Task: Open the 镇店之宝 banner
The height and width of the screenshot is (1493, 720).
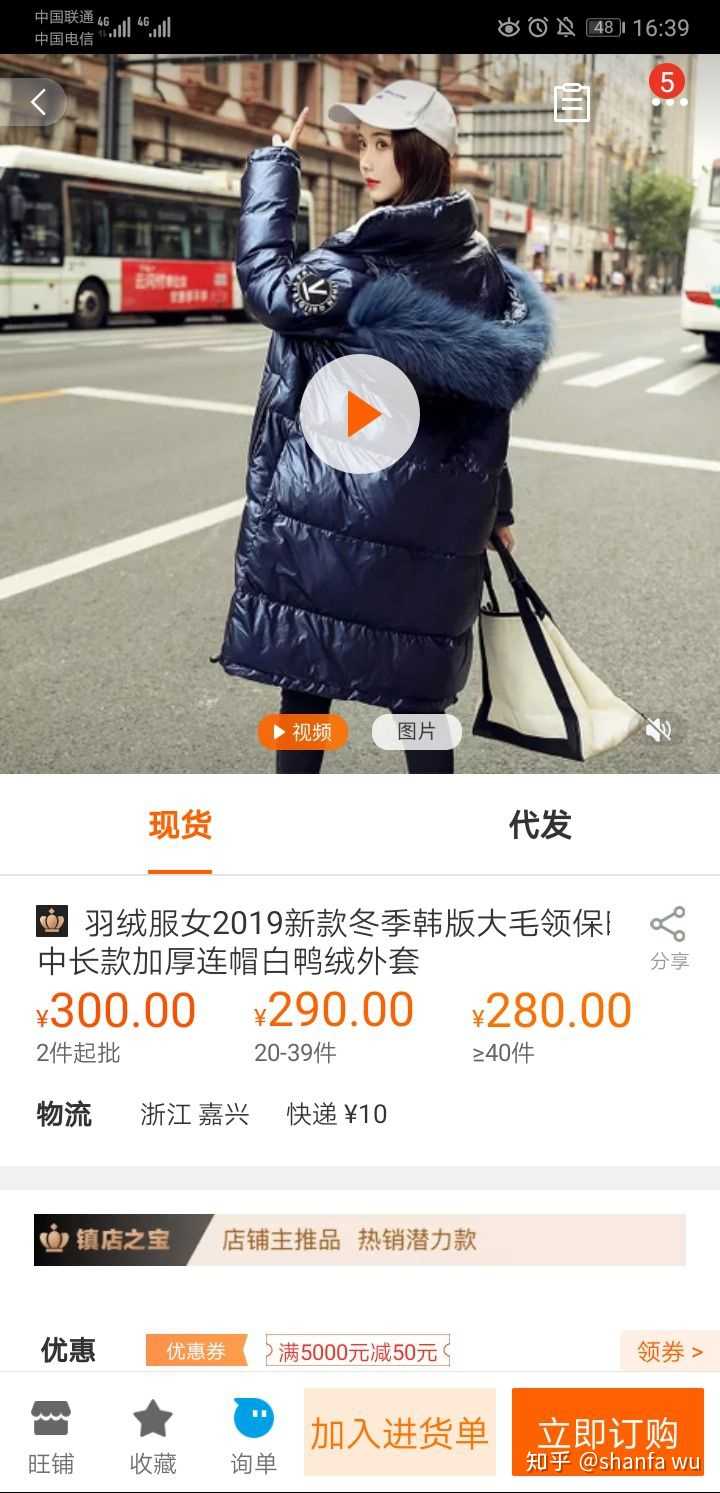Action: pyautogui.click(x=359, y=1240)
